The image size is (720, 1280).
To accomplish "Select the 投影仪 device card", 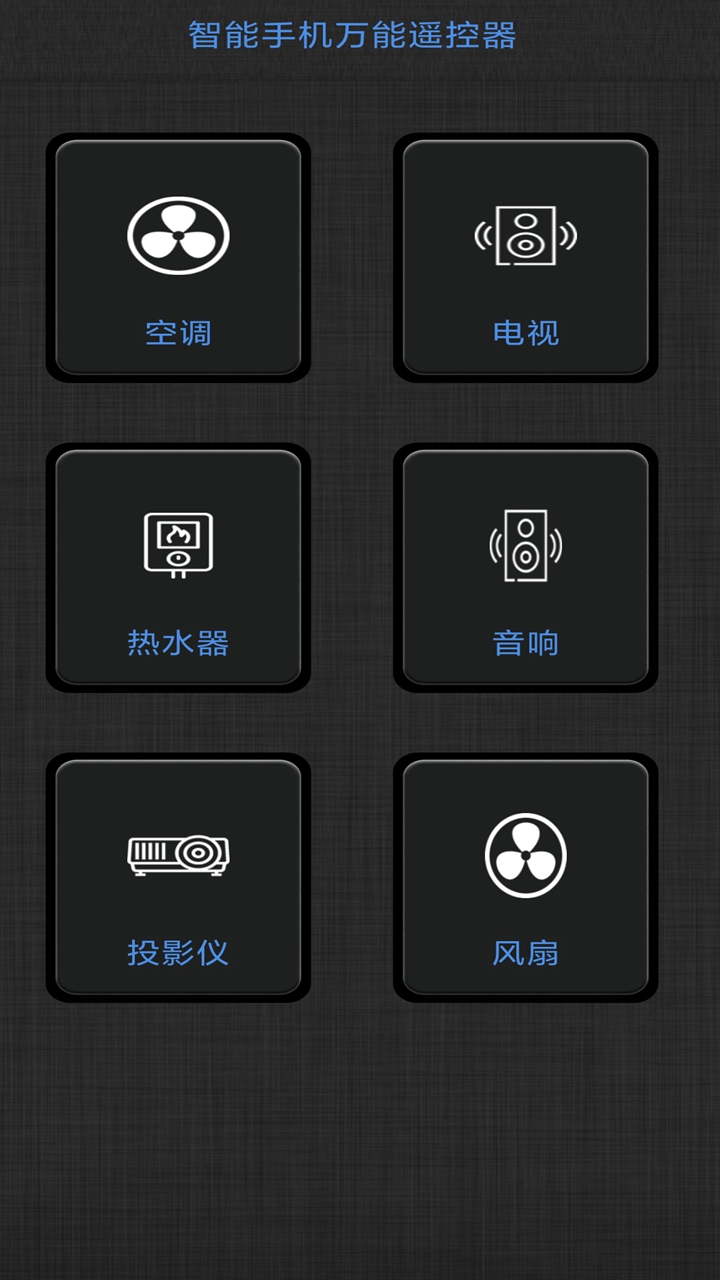I will [x=178, y=878].
